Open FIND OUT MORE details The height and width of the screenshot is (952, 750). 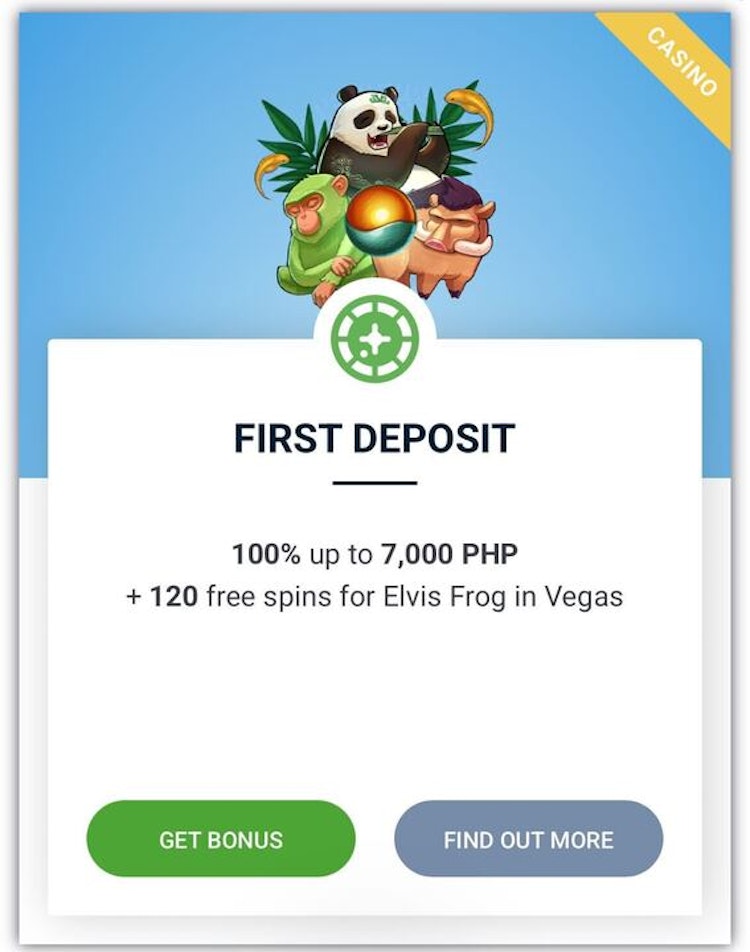[x=530, y=840]
